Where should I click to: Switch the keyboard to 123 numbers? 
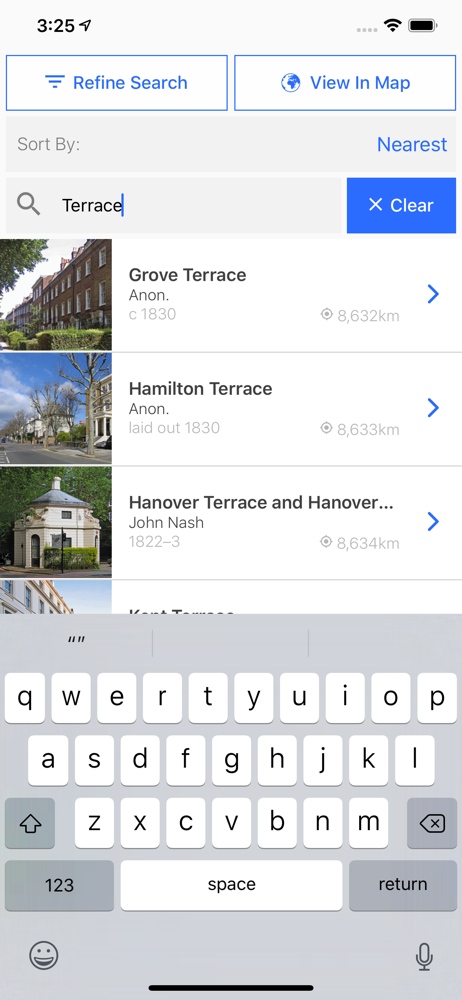[x=59, y=885]
